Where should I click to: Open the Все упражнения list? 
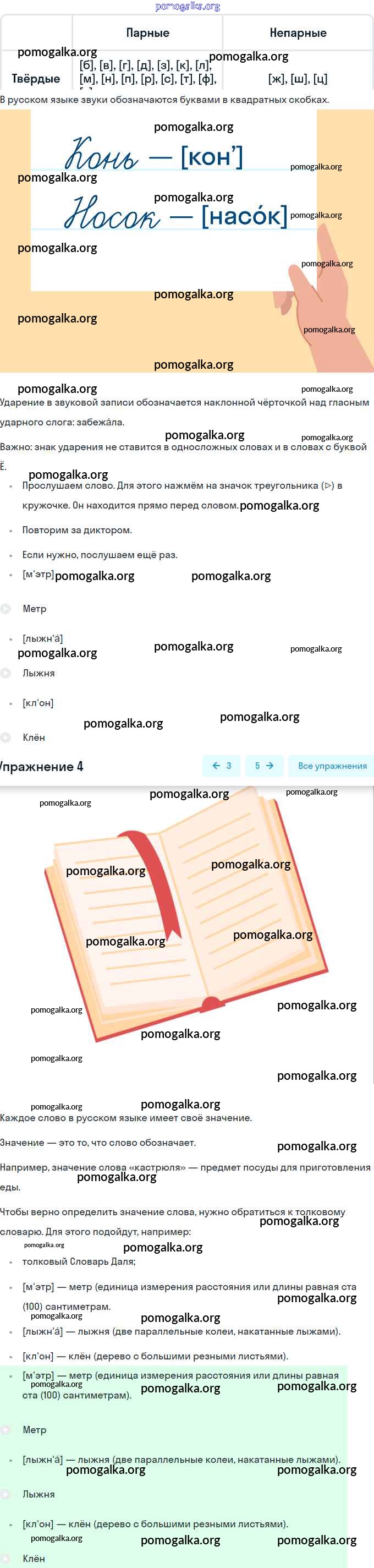[332, 766]
